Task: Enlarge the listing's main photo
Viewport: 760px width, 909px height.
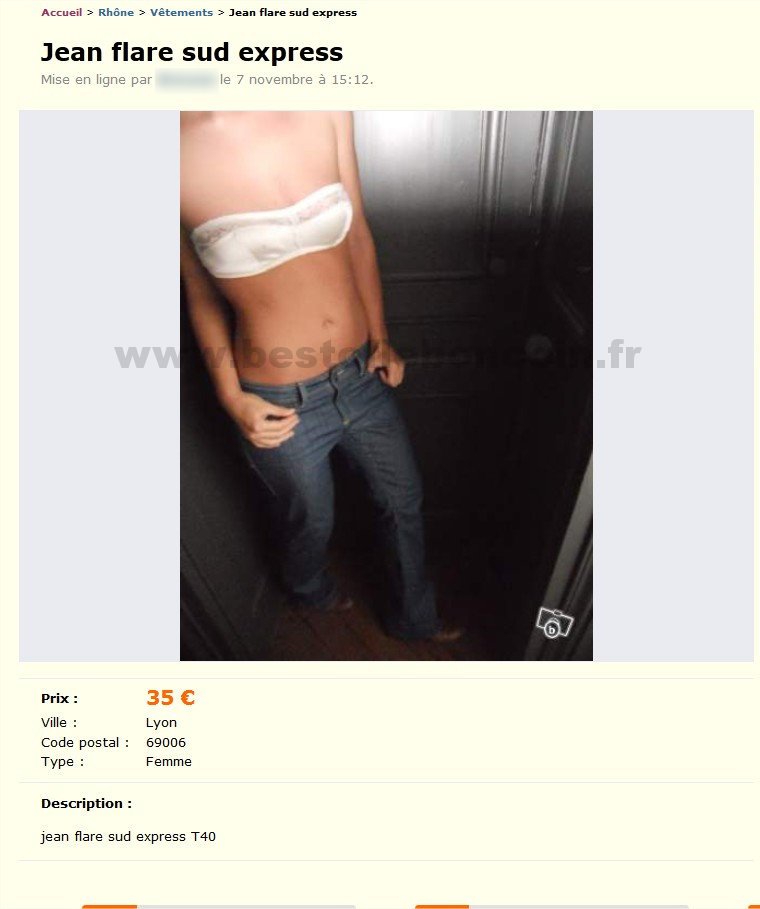Action: [386, 385]
